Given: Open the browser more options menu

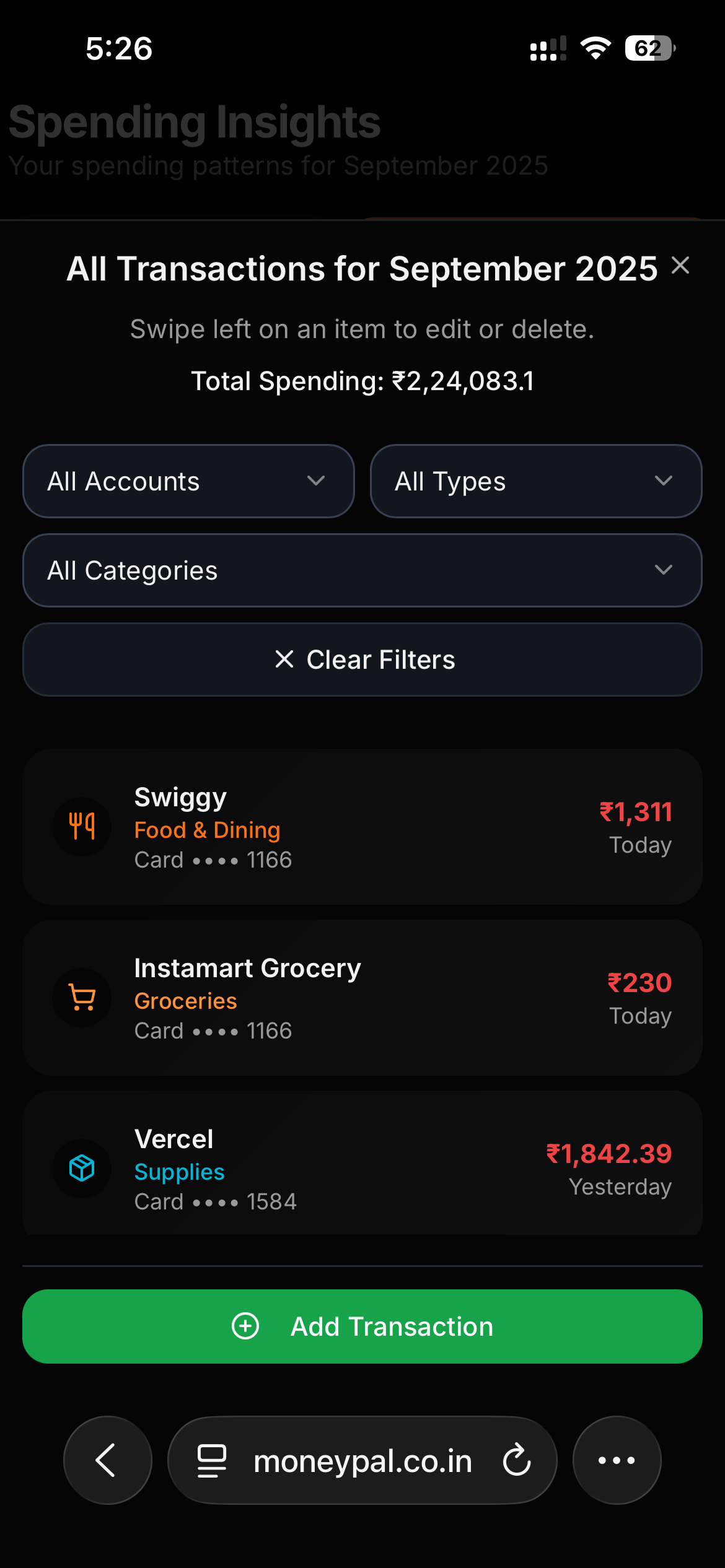Looking at the screenshot, I should tap(615, 1460).
